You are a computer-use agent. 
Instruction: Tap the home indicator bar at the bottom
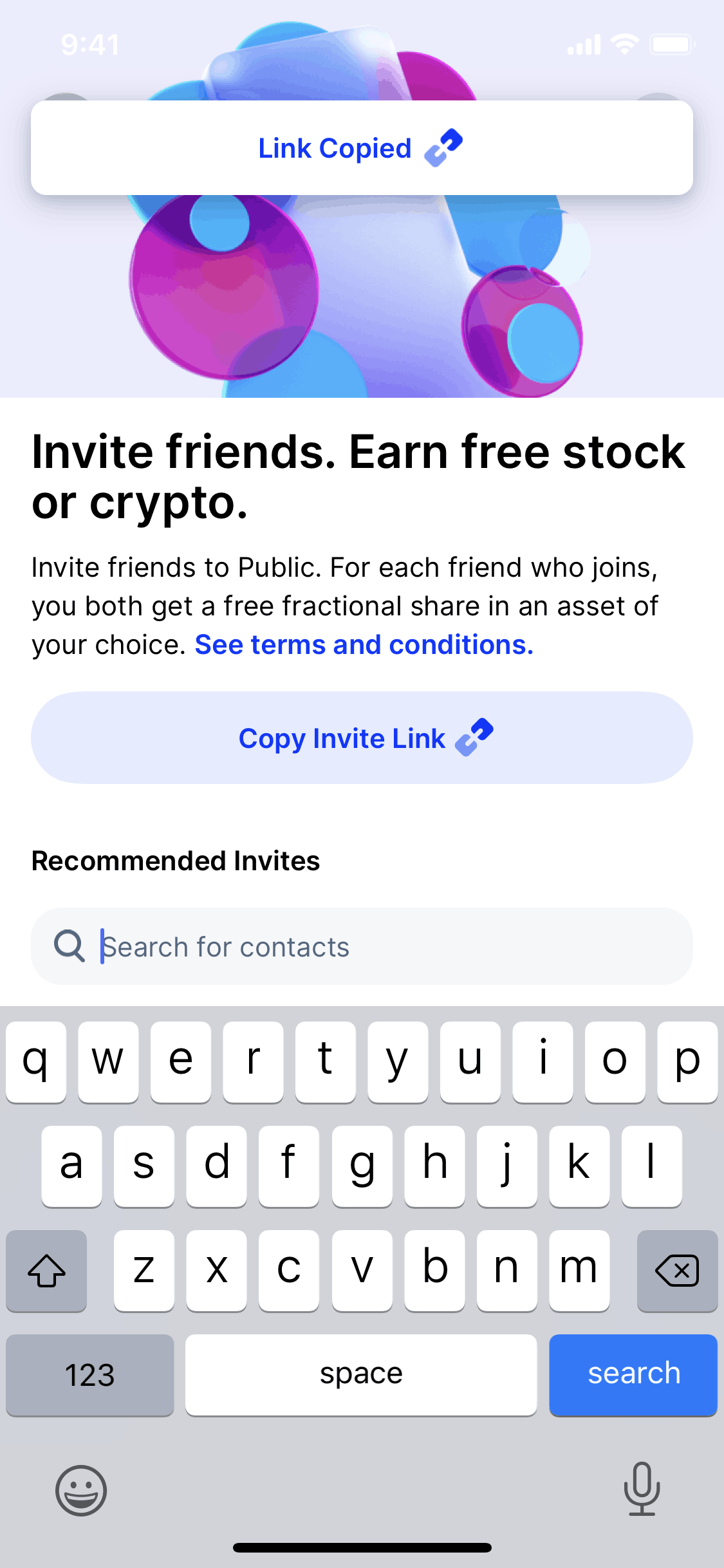point(362,1546)
